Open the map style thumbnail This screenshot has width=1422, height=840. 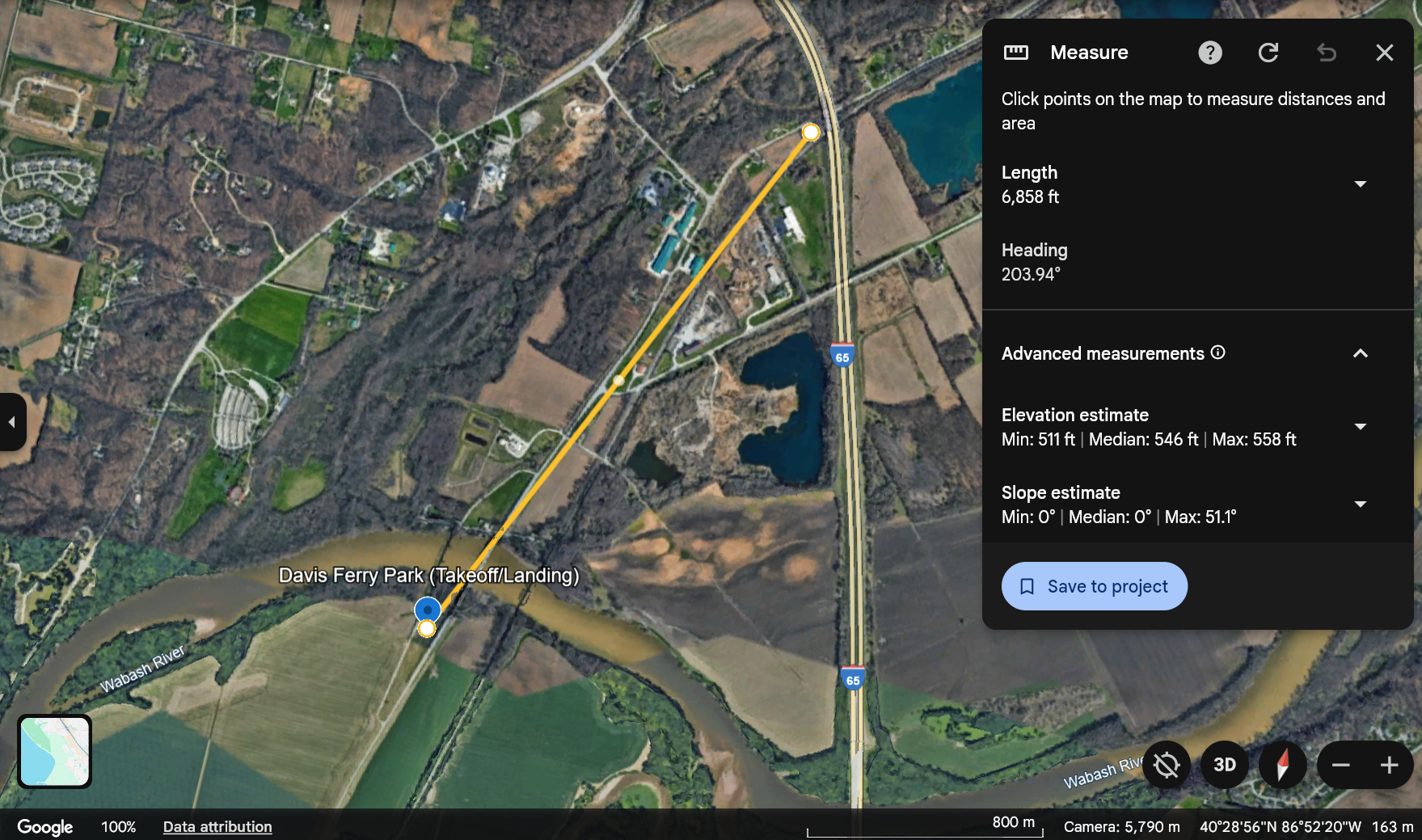click(x=54, y=751)
